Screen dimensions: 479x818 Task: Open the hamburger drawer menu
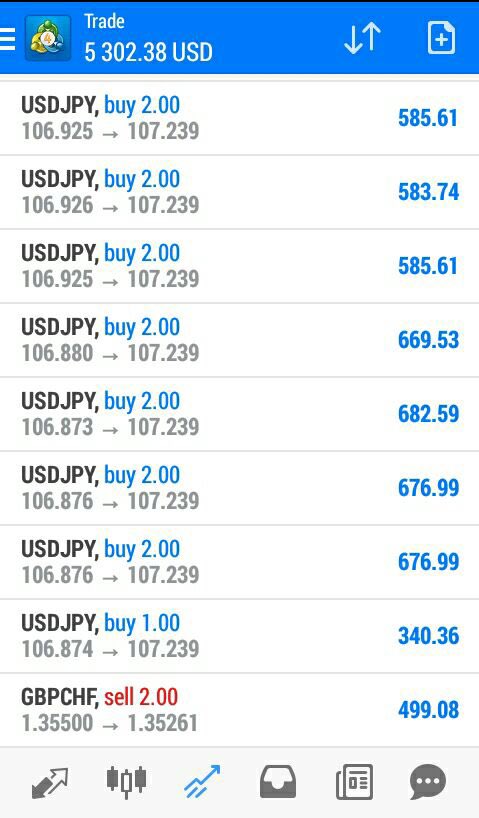tap(7, 38)
